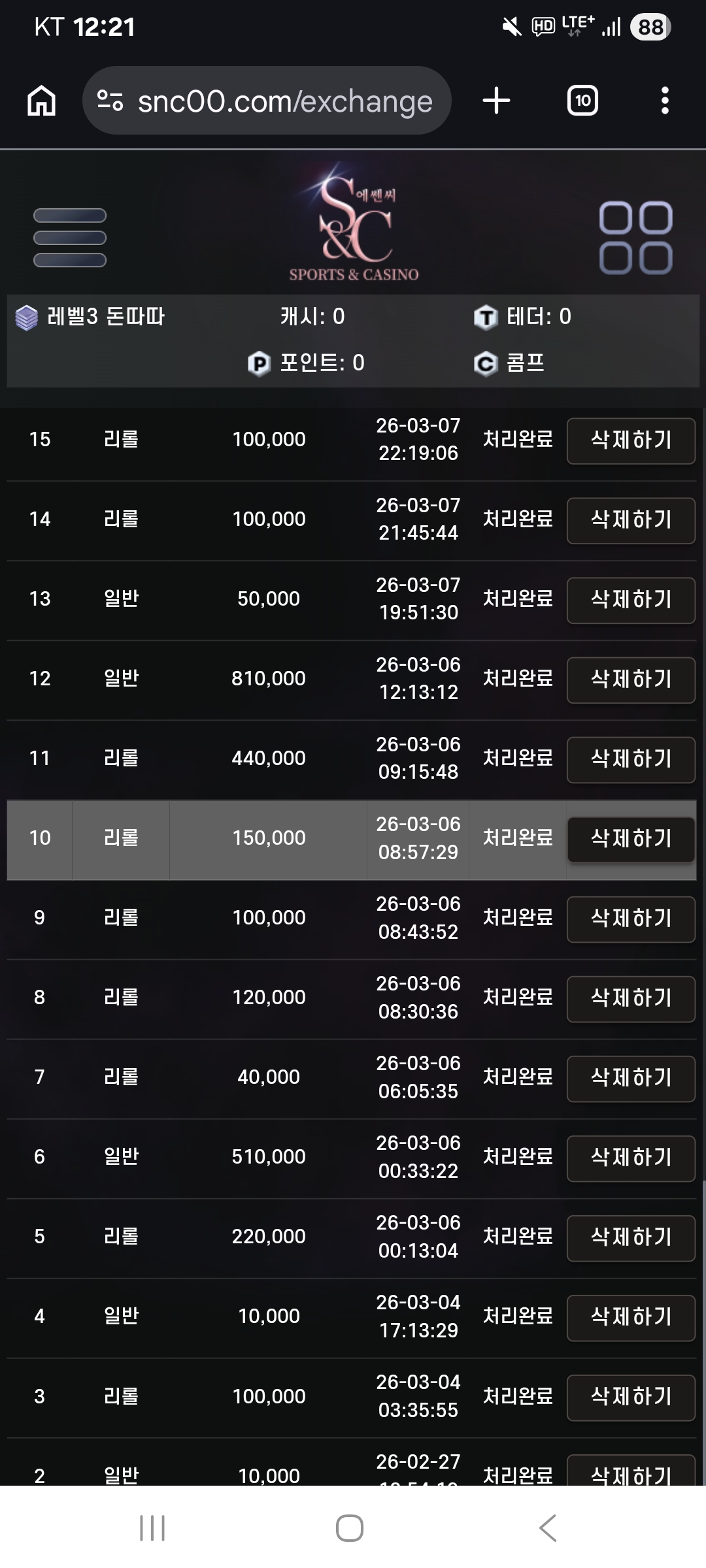Image resolution: width=706 pixels, height=1568 pixels.
Task: Remove entry 12 of 810,000
Action: [631, 679]
